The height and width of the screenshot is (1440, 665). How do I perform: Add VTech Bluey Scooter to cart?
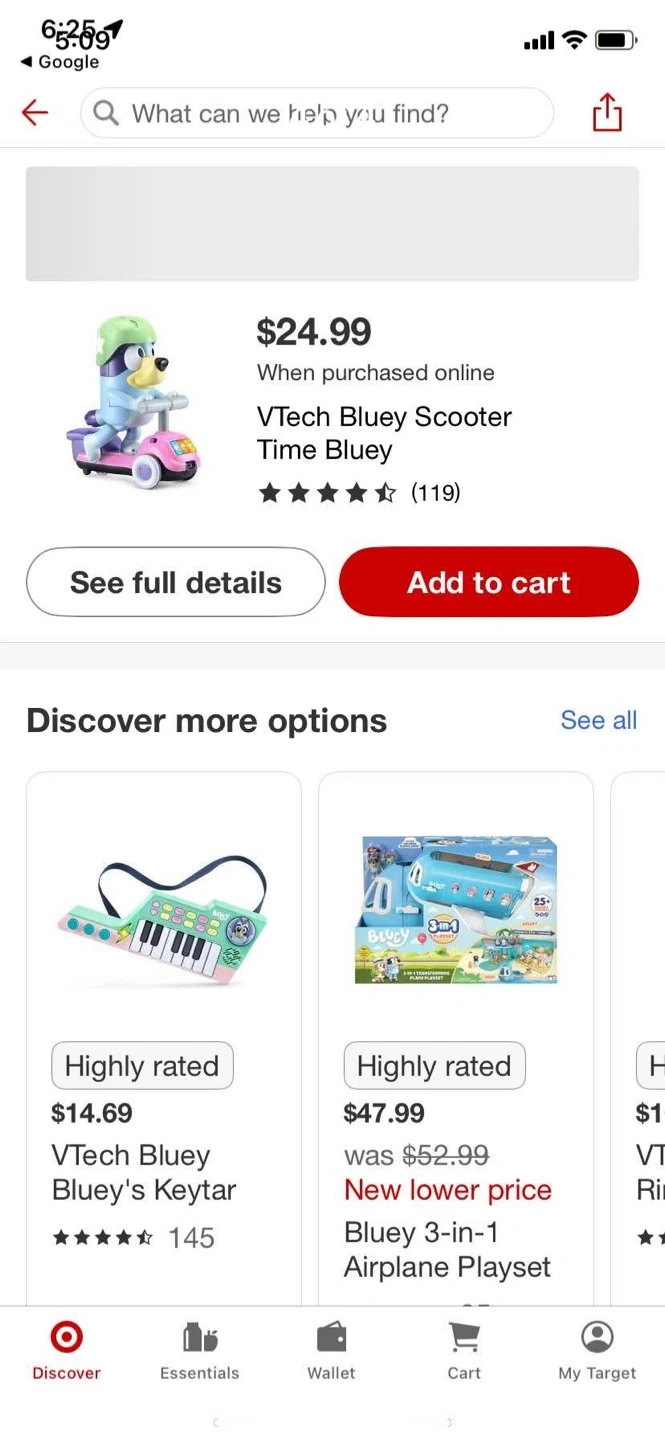tap(489, 582)
